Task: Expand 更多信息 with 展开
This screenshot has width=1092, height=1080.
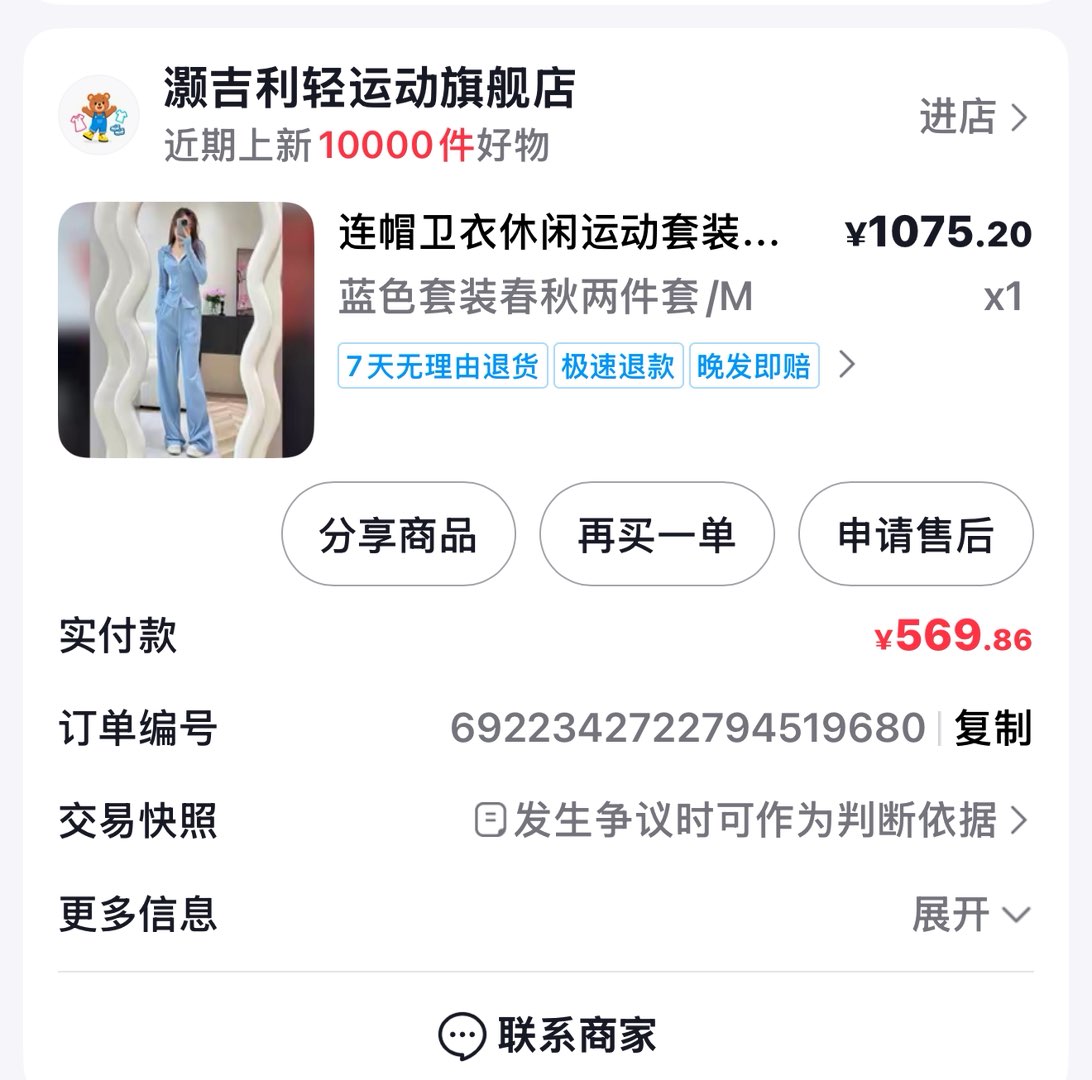Action: (x=970, y=914)
